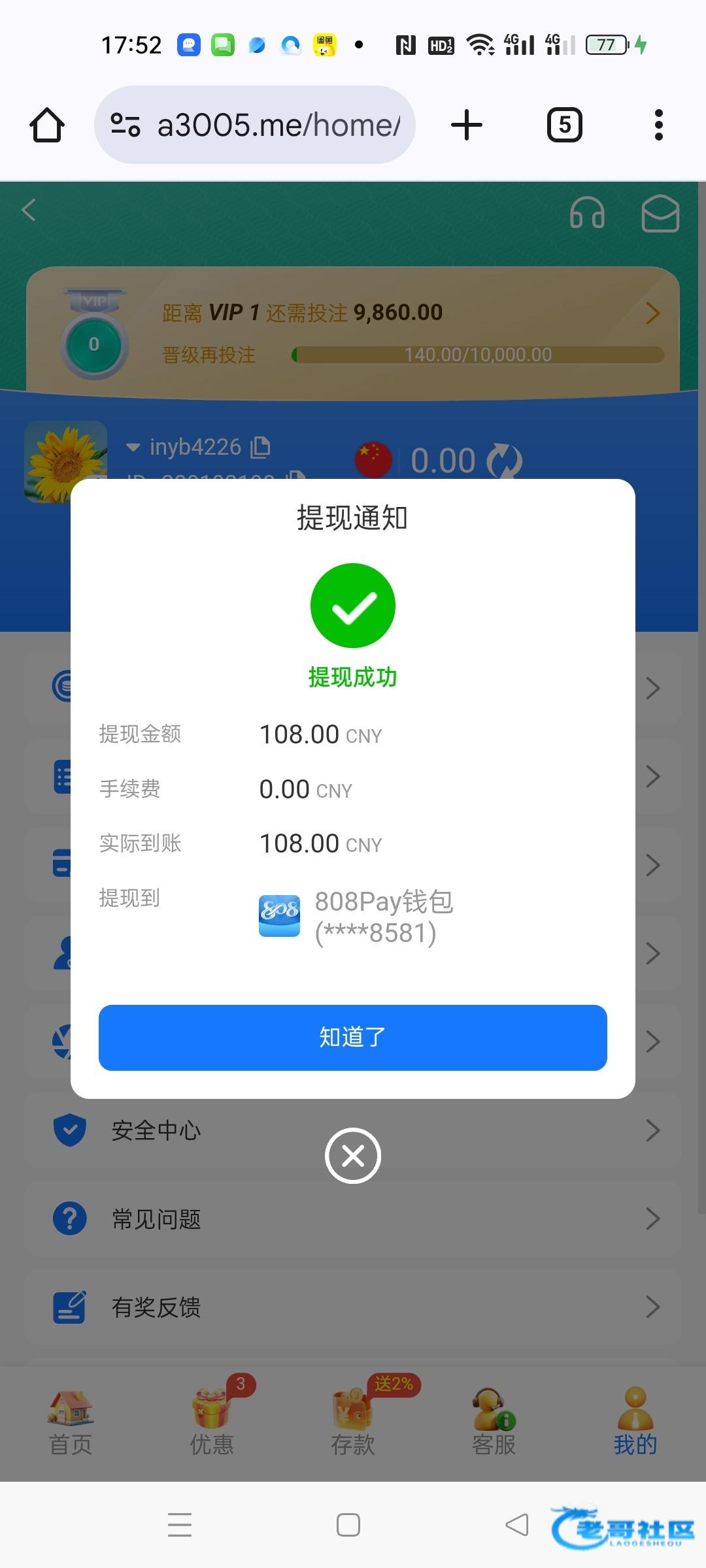The width and height of the screenshot is (706, 1568).
Task: Open the VIP 1 progress card
Action: point(353,330)
